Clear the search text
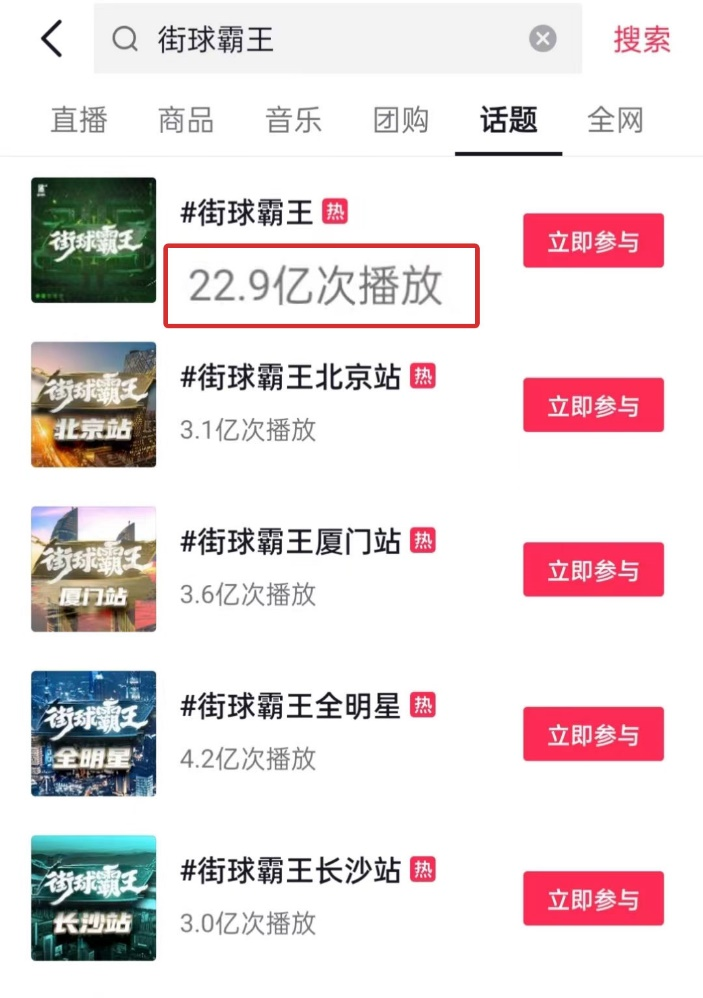Viewport: 703px width, 998px height. pyautogui.click(x=542, y=39)
